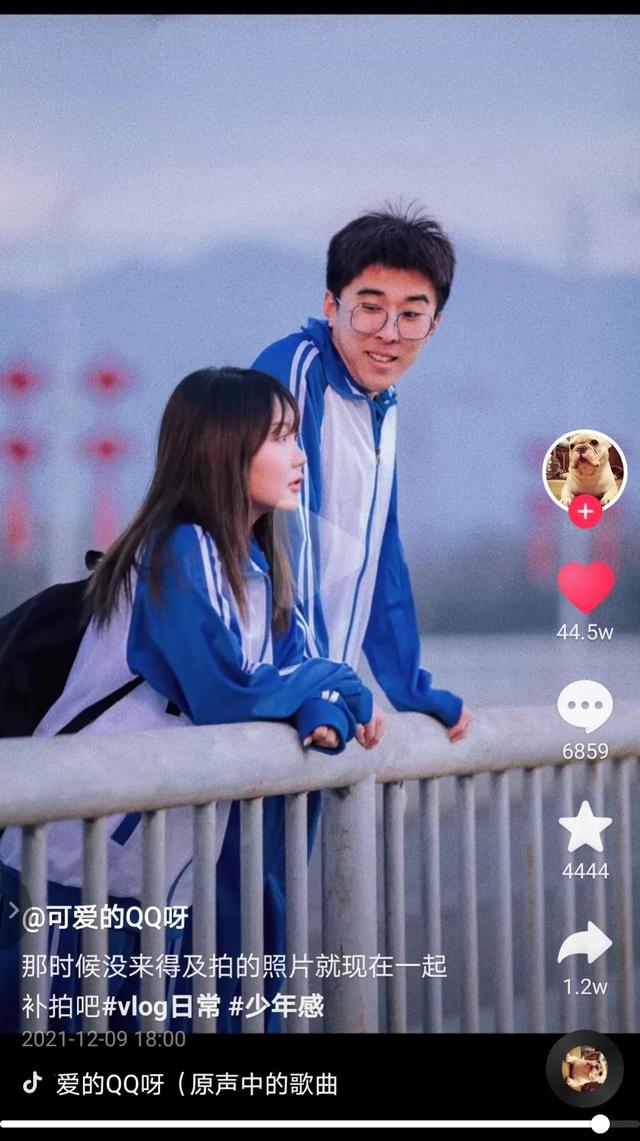Image resolution: width=640 pixels, height=1141 pixels.
Task: Open the hashtag #少年感
Action: 276,1005
